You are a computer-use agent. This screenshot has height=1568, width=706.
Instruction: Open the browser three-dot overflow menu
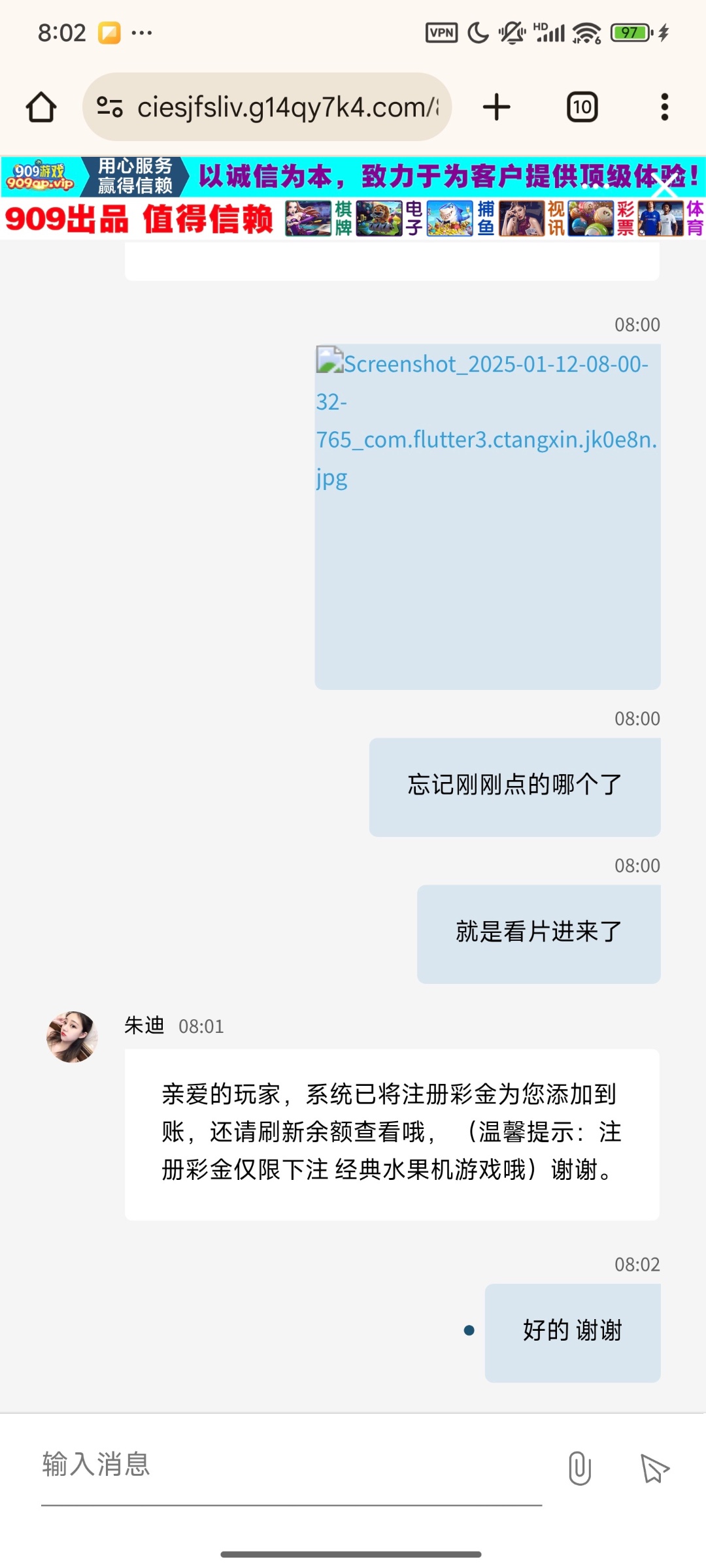[x=665, y=106]
